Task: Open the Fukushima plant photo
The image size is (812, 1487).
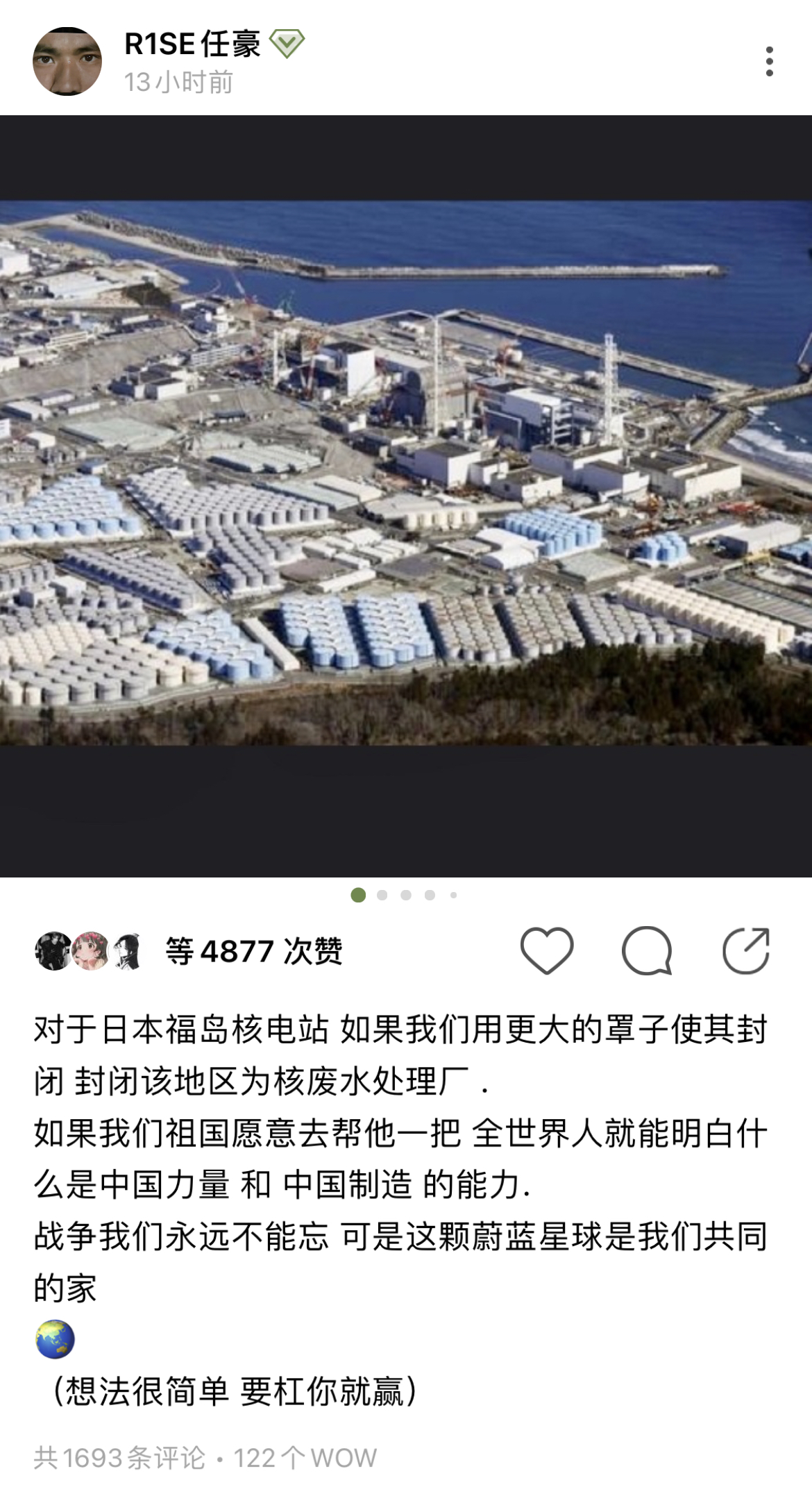Action: click(406, 473)
